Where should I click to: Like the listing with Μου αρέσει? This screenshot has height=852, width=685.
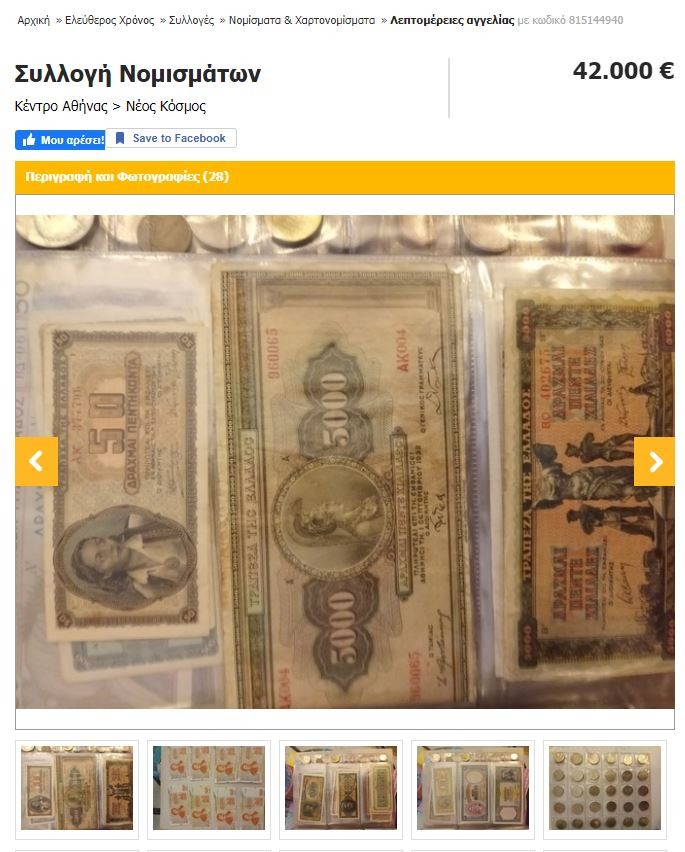coord(60,139)
